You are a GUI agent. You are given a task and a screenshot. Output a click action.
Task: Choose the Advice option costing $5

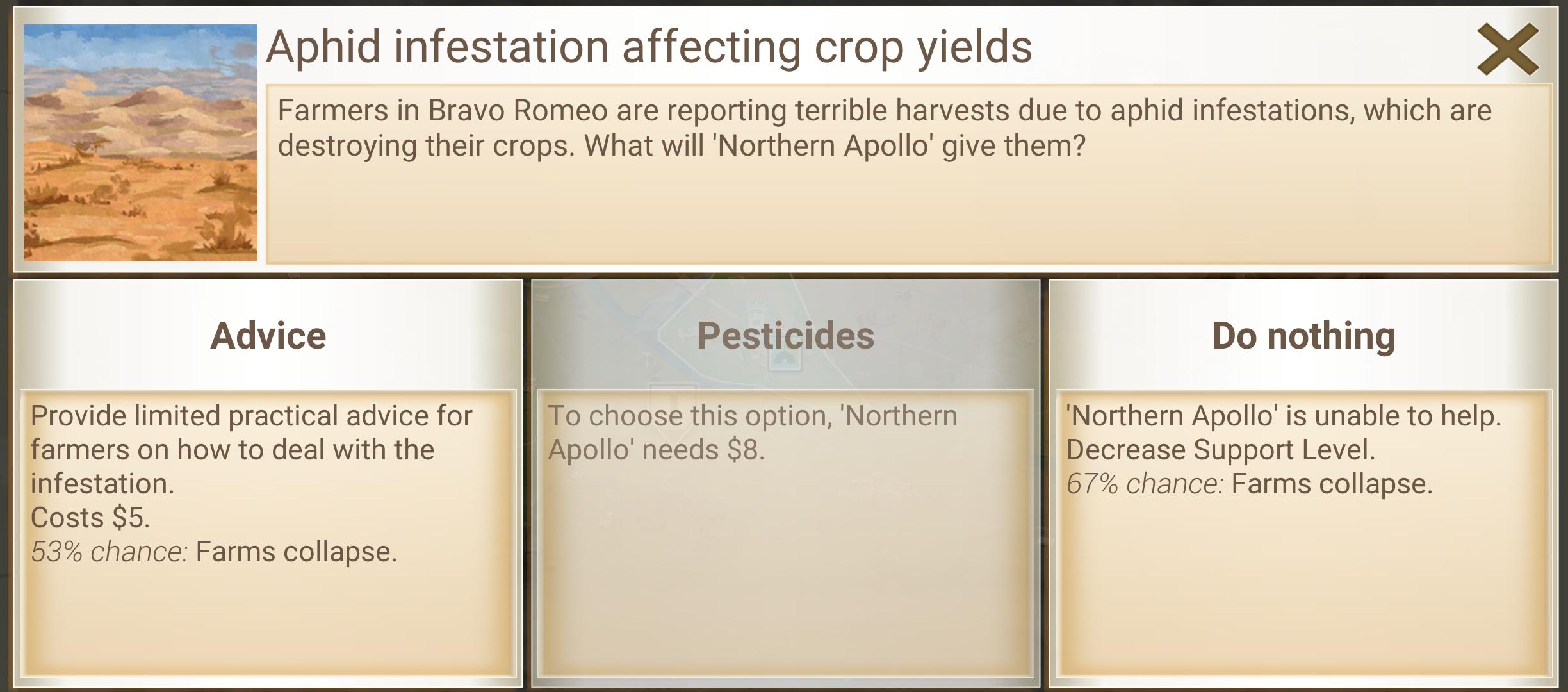(268, 336)
